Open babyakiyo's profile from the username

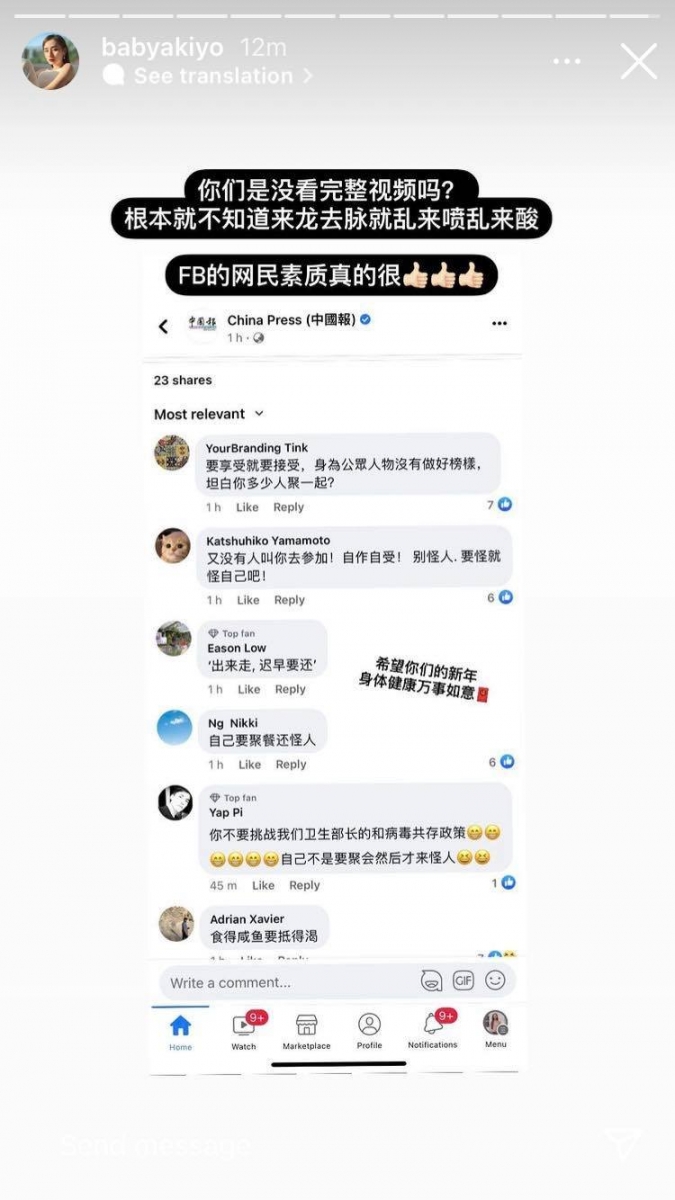pos(162,47)
